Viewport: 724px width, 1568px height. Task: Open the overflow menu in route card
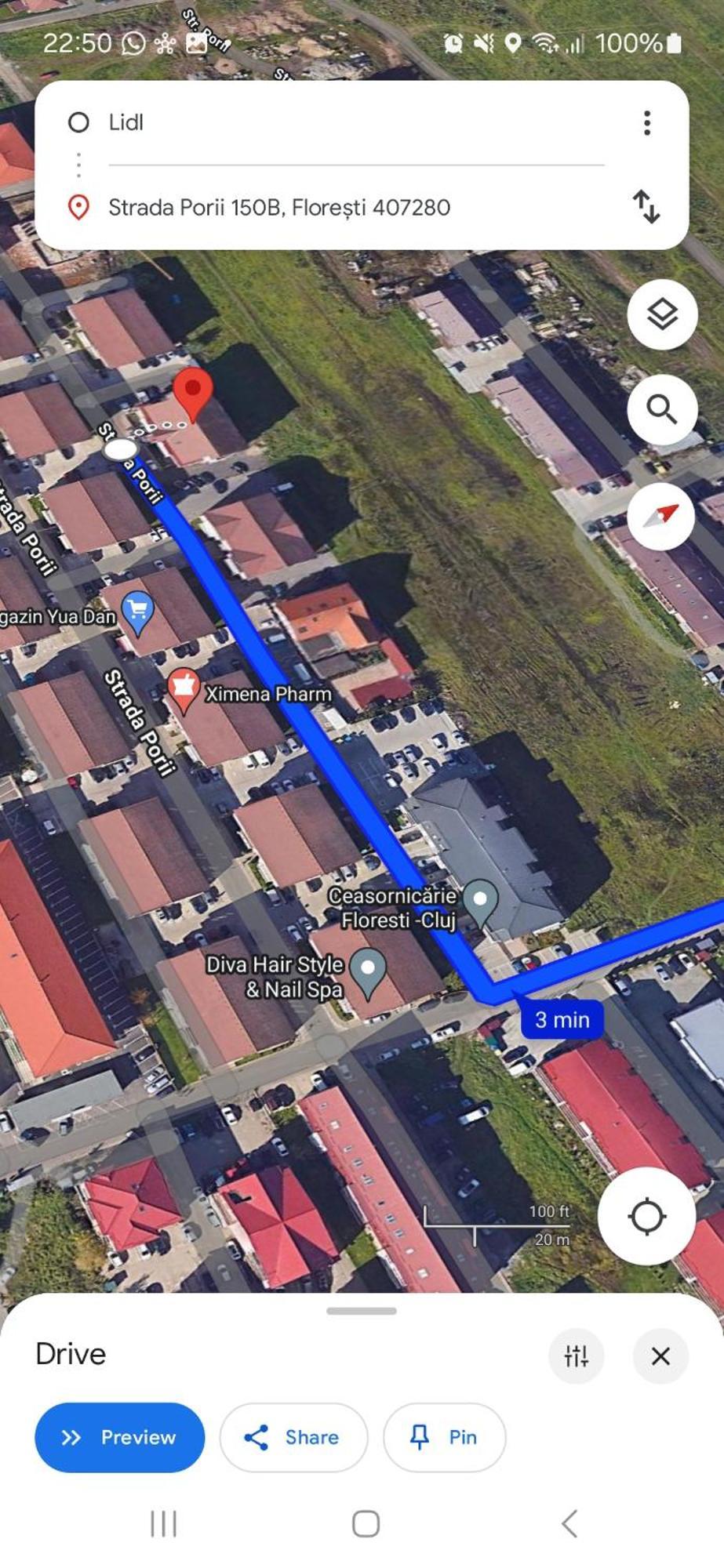(x=646, y=123)
